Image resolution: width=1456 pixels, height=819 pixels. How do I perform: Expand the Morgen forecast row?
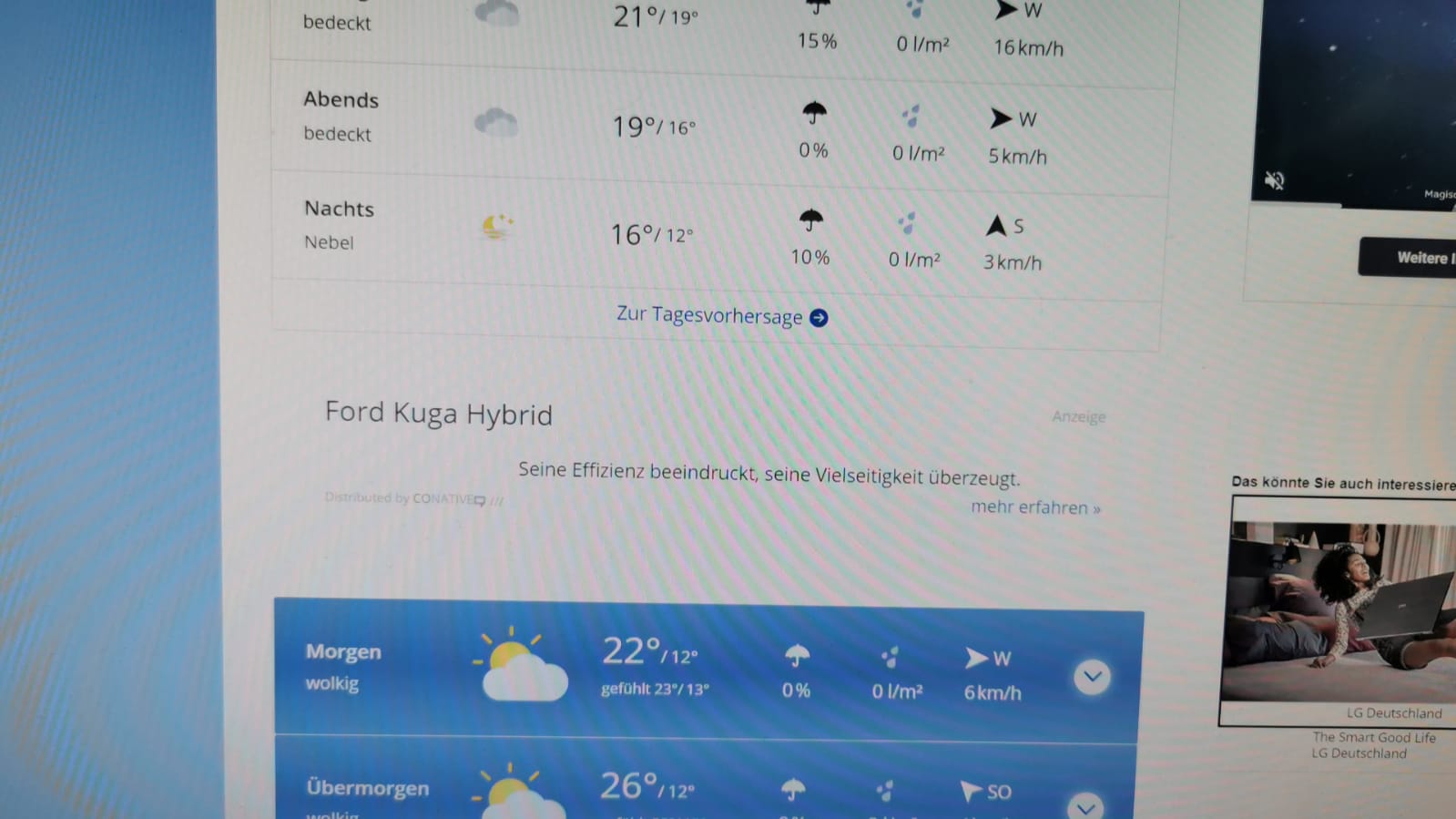[x=1092, y=677]
